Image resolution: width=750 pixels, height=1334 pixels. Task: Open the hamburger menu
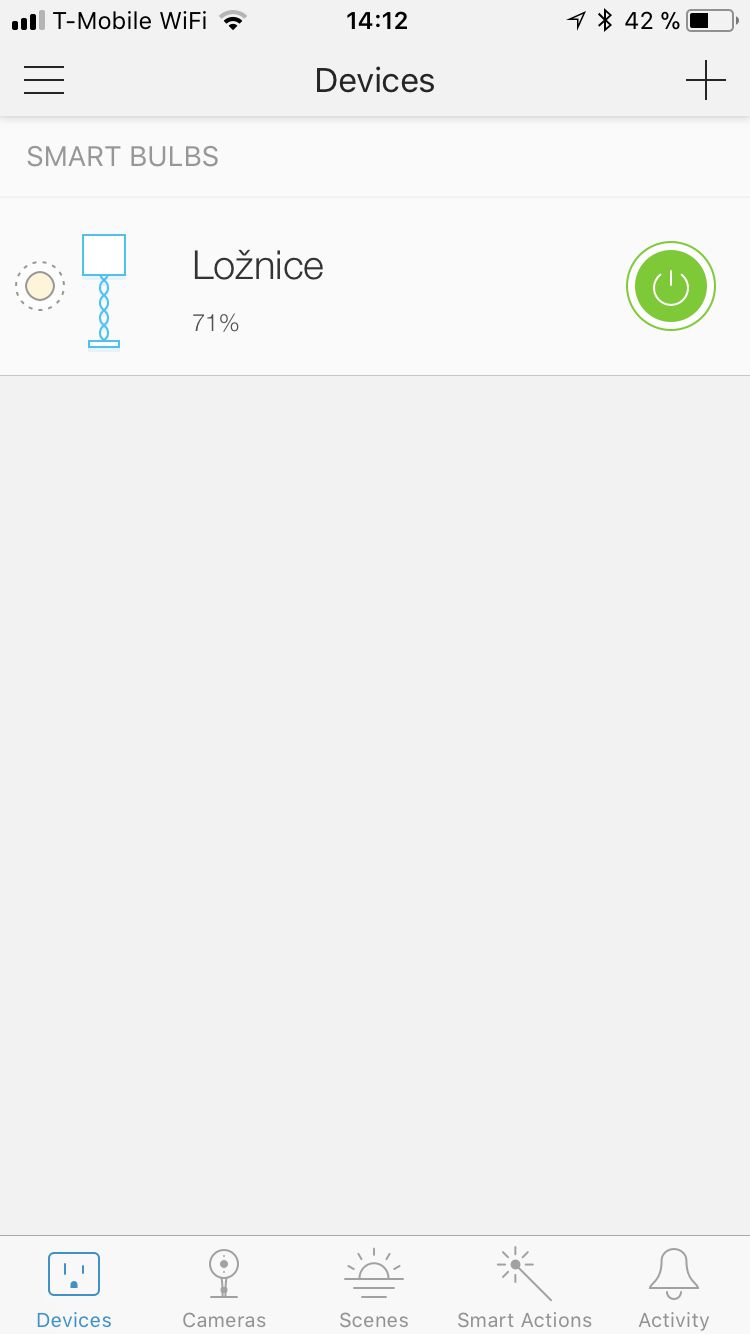click(x=44, y=80)
